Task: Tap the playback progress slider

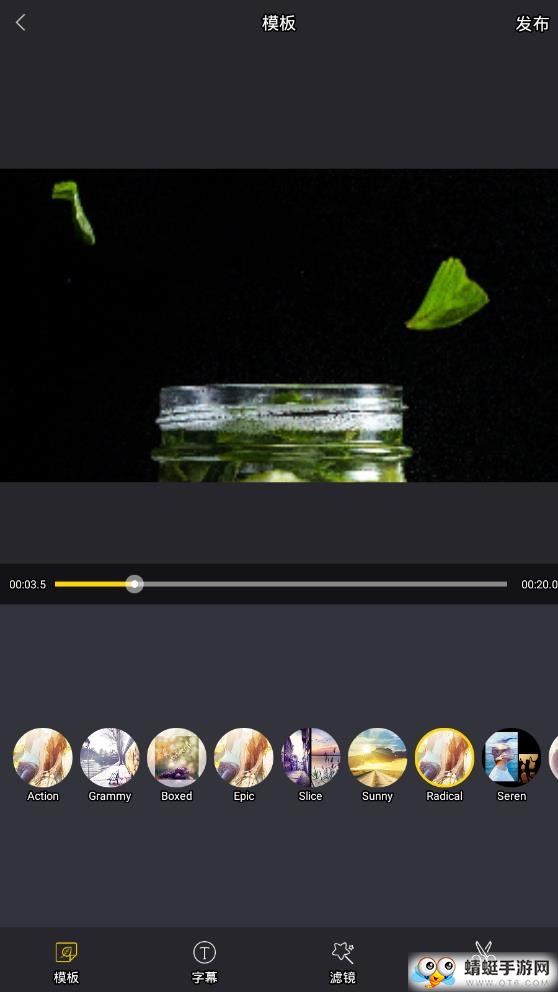Action: [281, 584]
